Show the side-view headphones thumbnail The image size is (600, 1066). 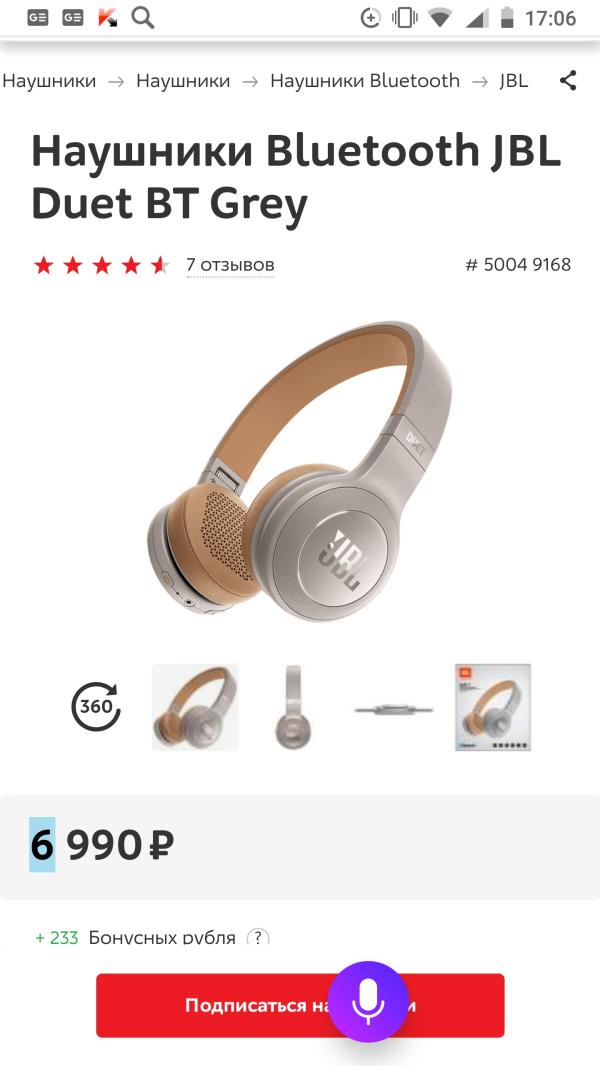coord(292,707)
